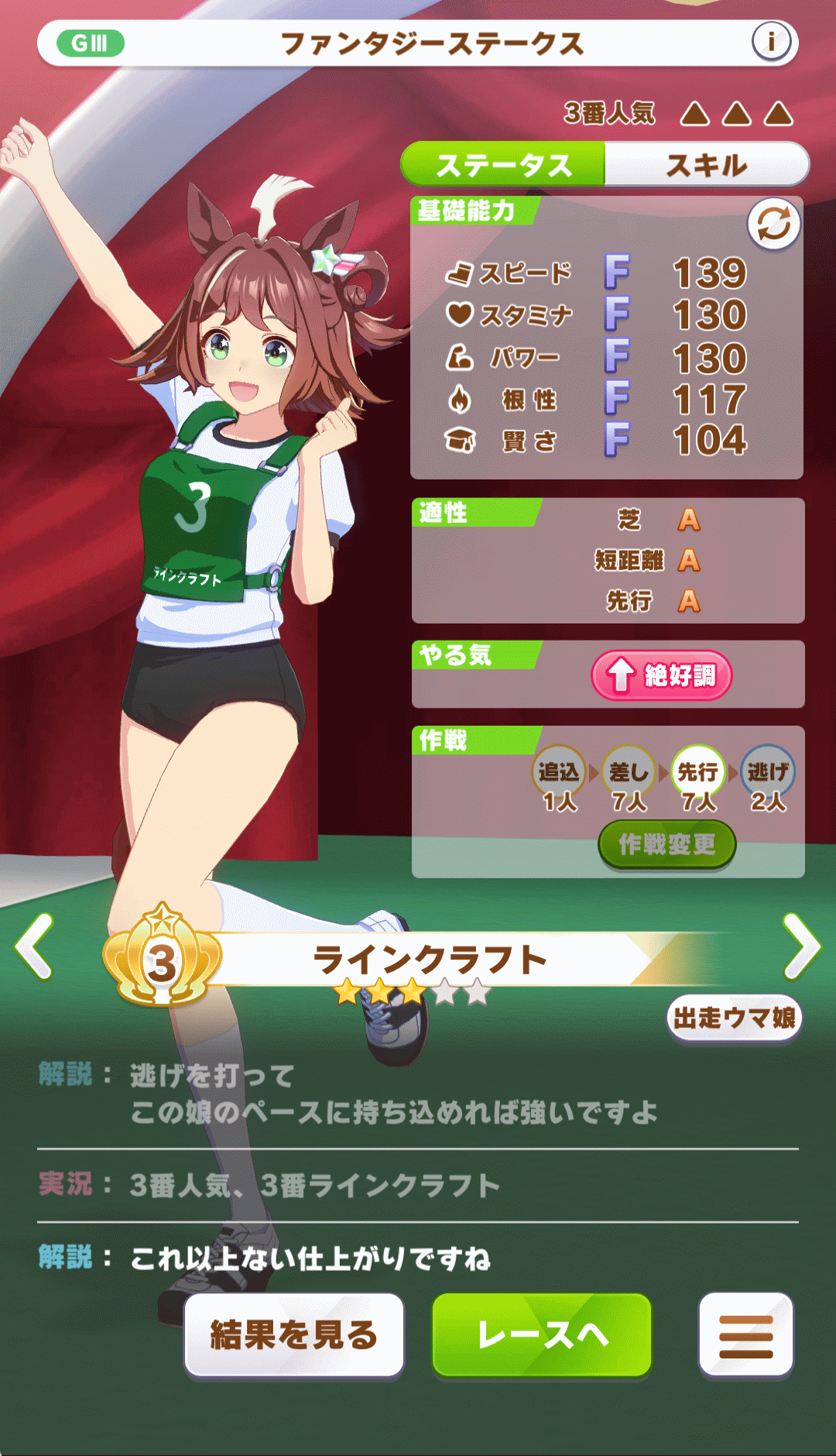
Task: Select the ステータス tab
Action: [x=503, y=165]
